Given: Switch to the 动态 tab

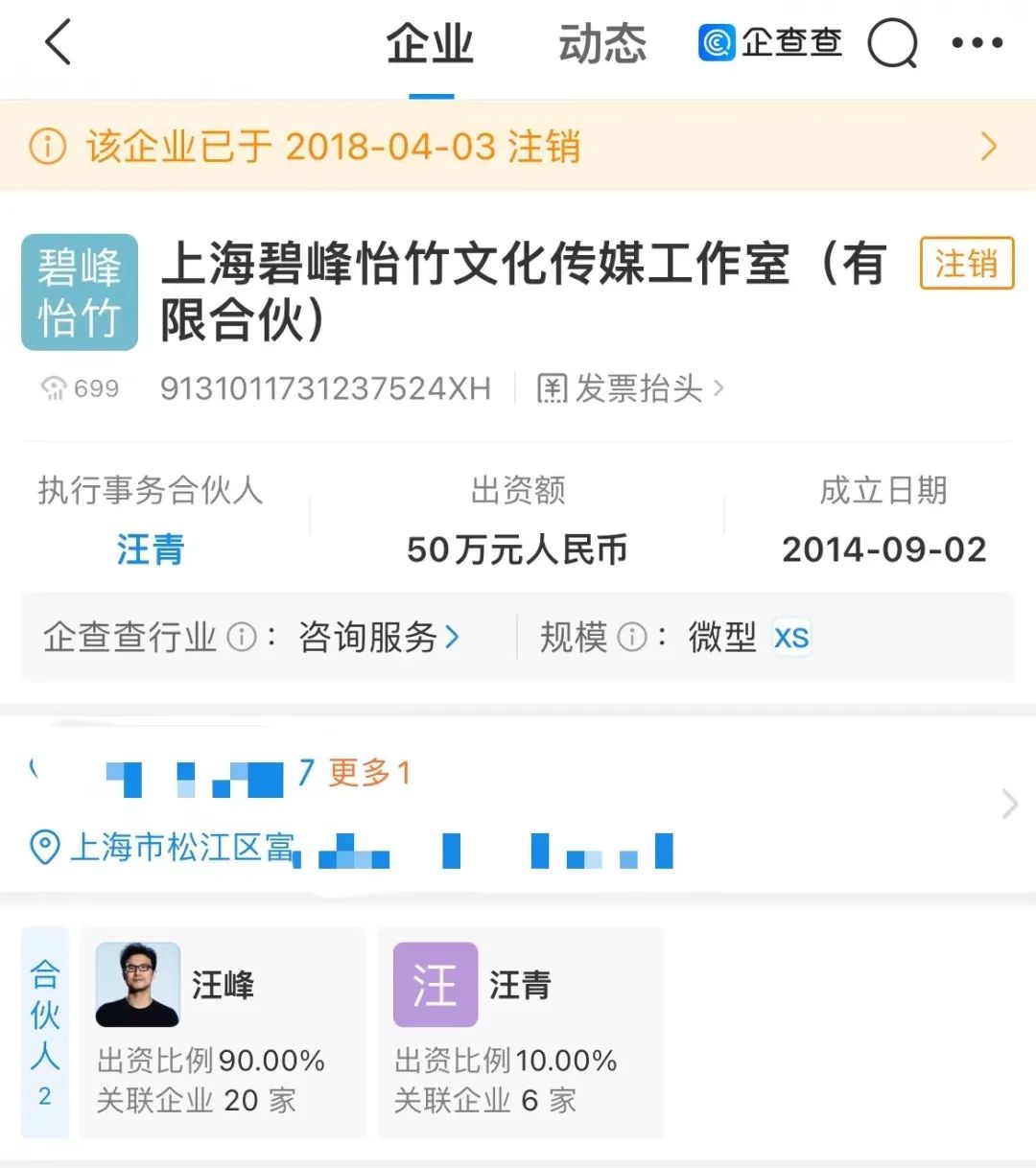Looking at the screenshot, I should coord(602,45).
